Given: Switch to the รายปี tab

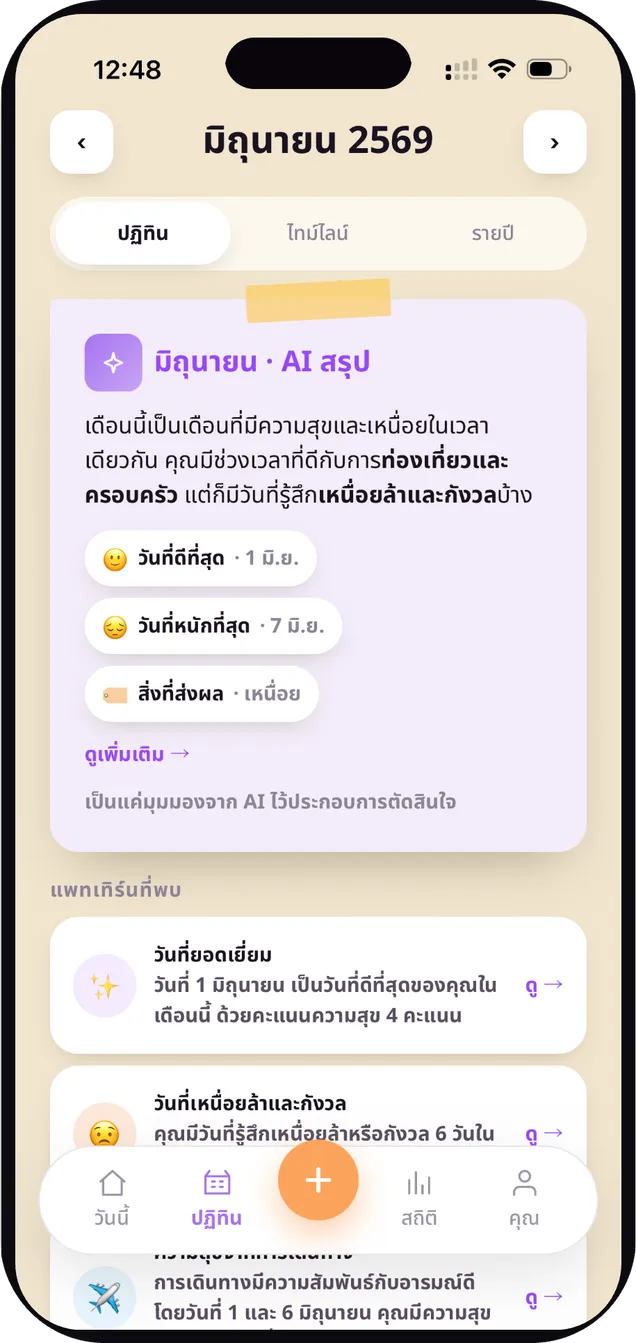Looking at the screenshot, I should point(493,234).
